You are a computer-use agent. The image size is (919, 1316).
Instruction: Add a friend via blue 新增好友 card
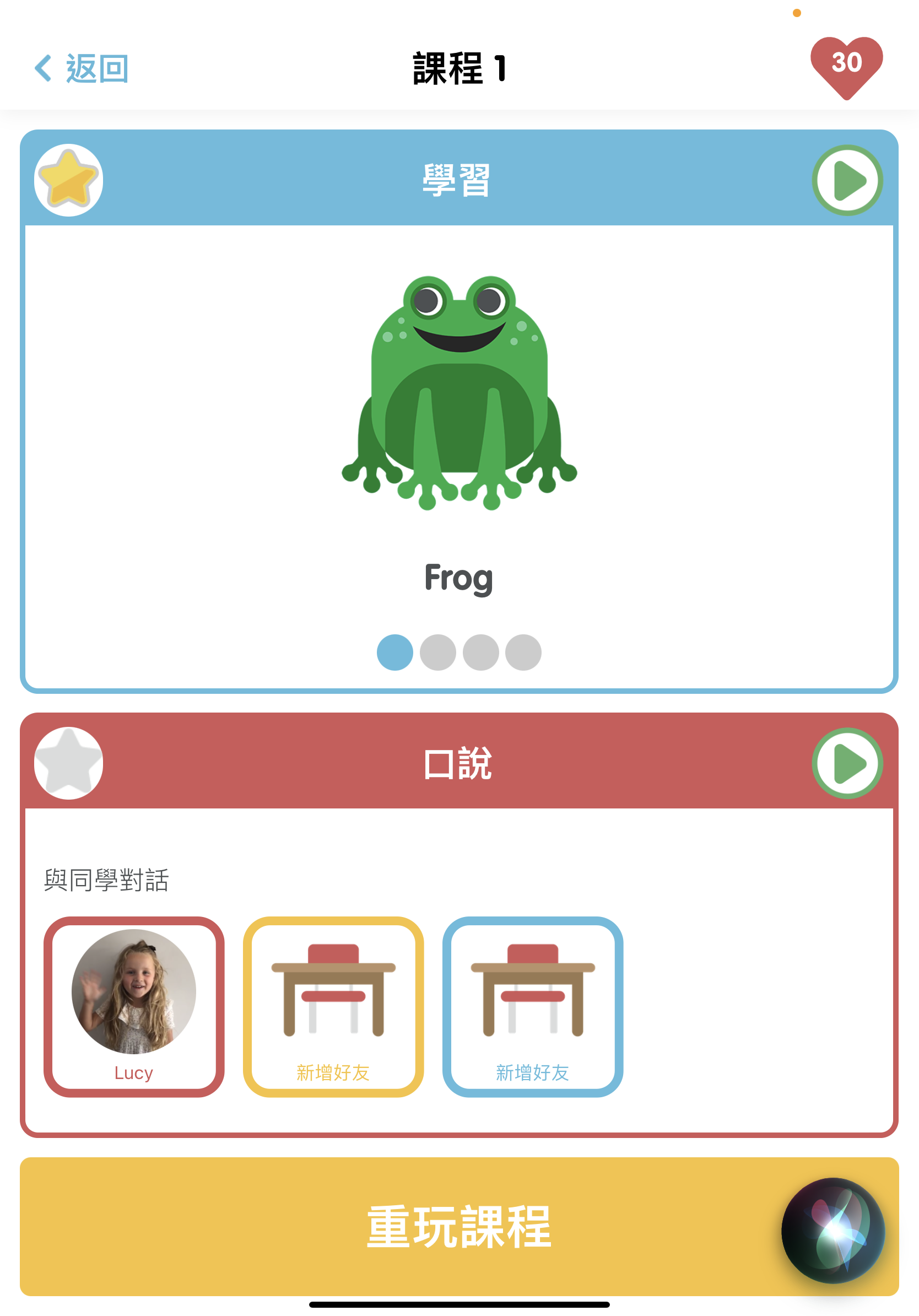tap(532, 1006)
